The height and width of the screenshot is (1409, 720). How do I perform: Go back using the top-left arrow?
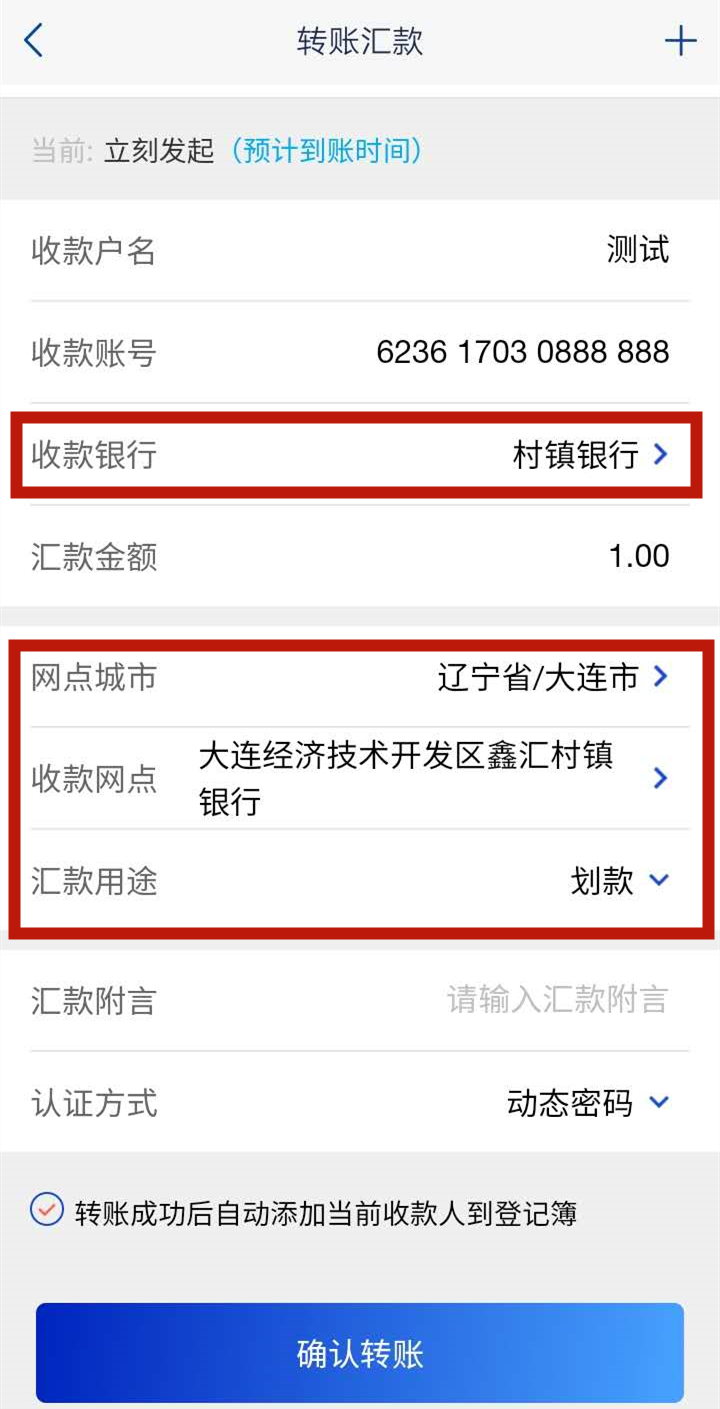[x=34, y=42]
